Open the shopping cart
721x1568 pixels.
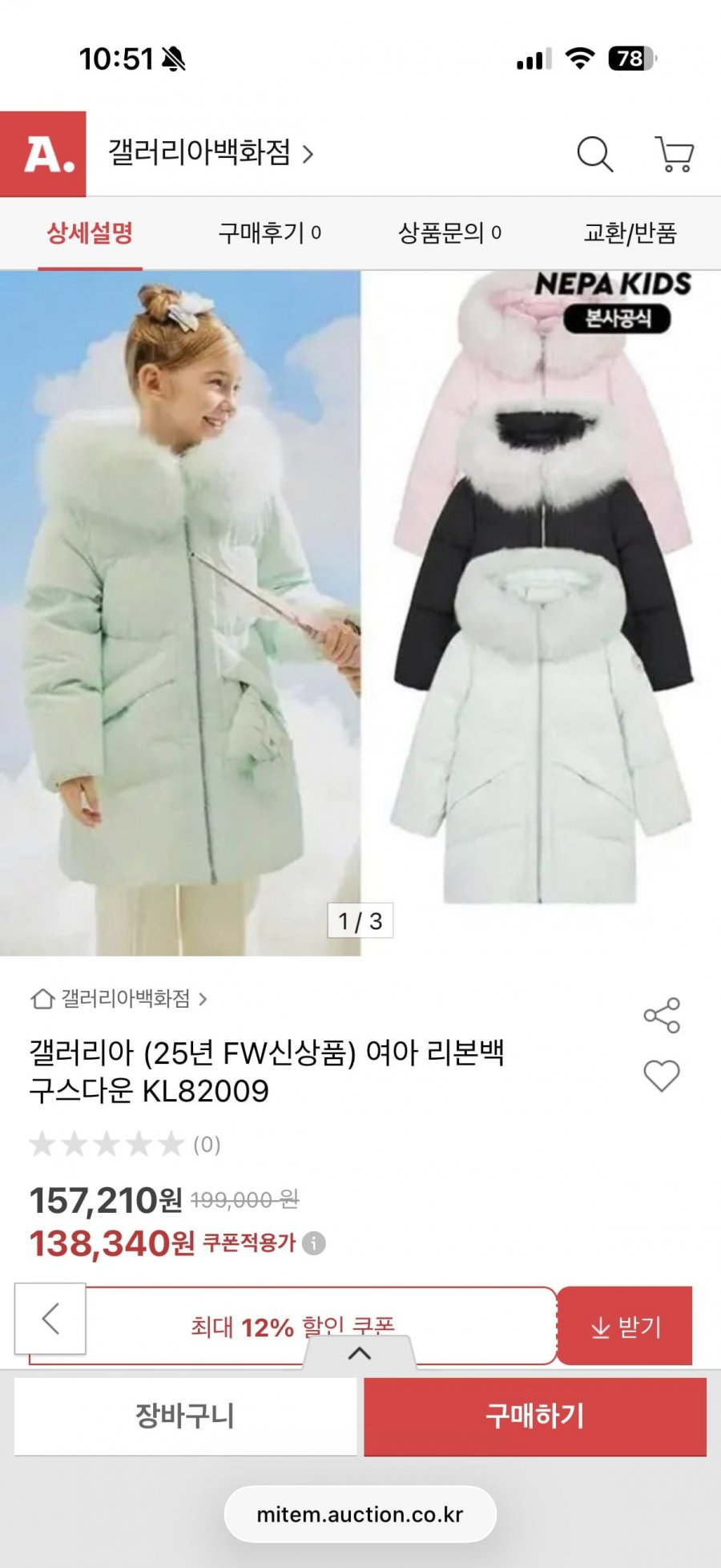[x=674, y=154]
